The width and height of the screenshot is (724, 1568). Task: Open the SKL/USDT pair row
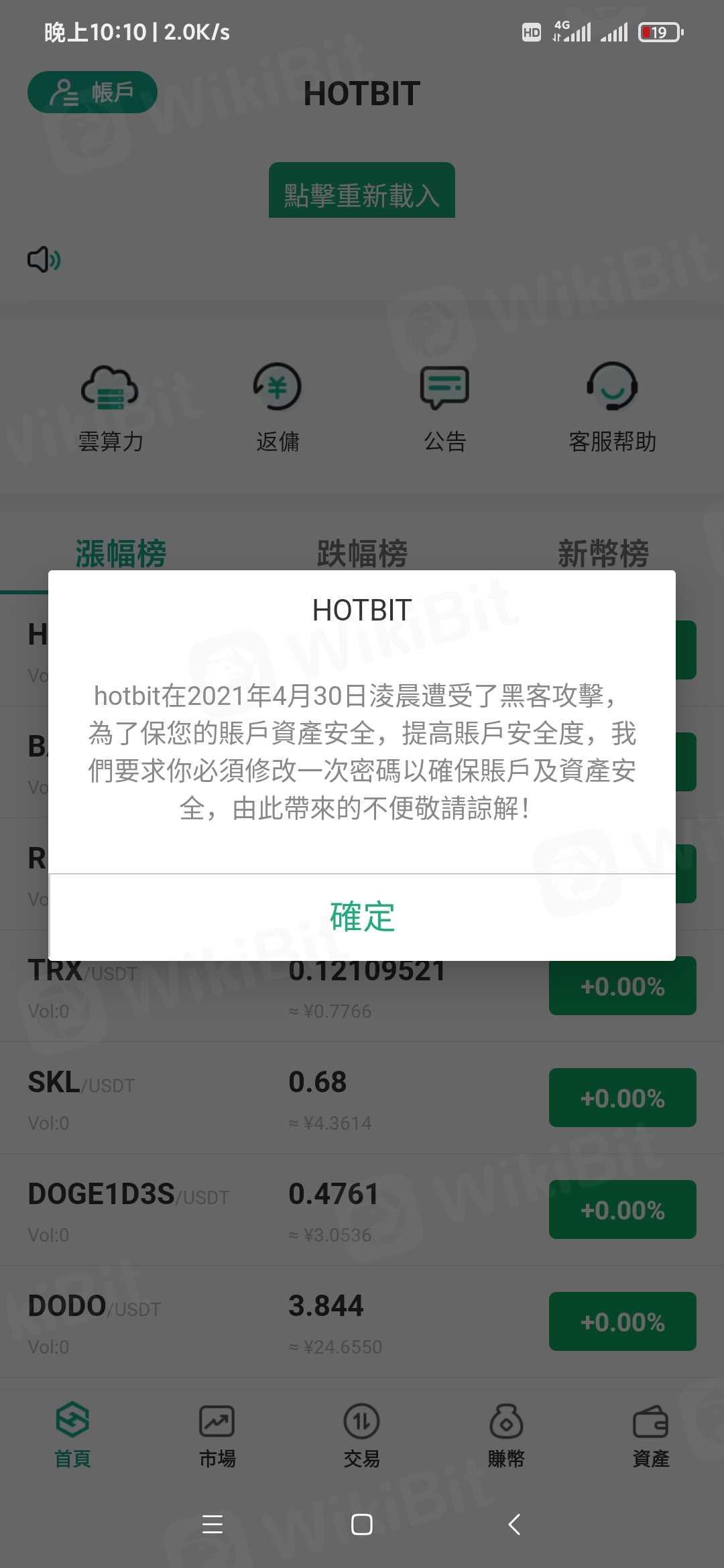268,1098
